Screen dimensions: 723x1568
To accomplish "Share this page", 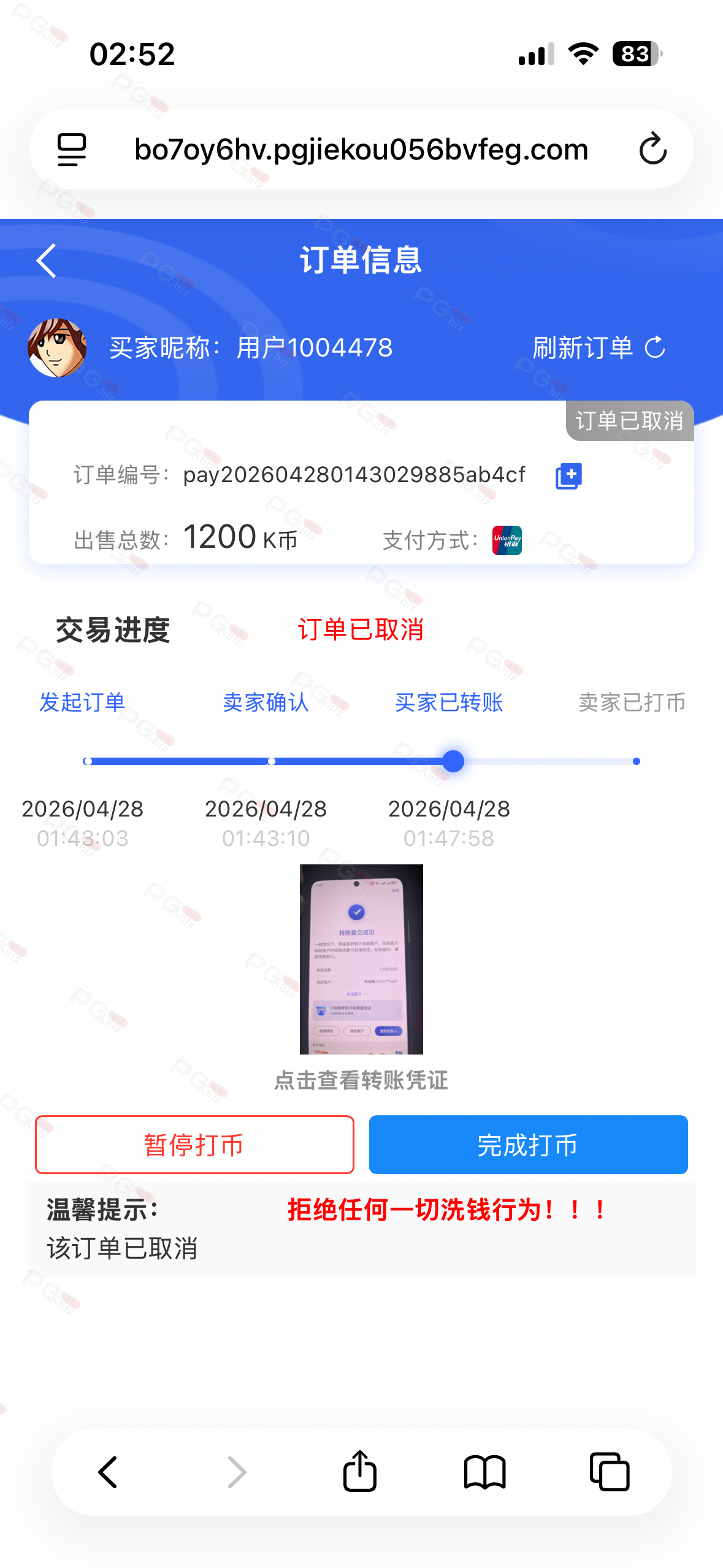I will click(360, 1472).
